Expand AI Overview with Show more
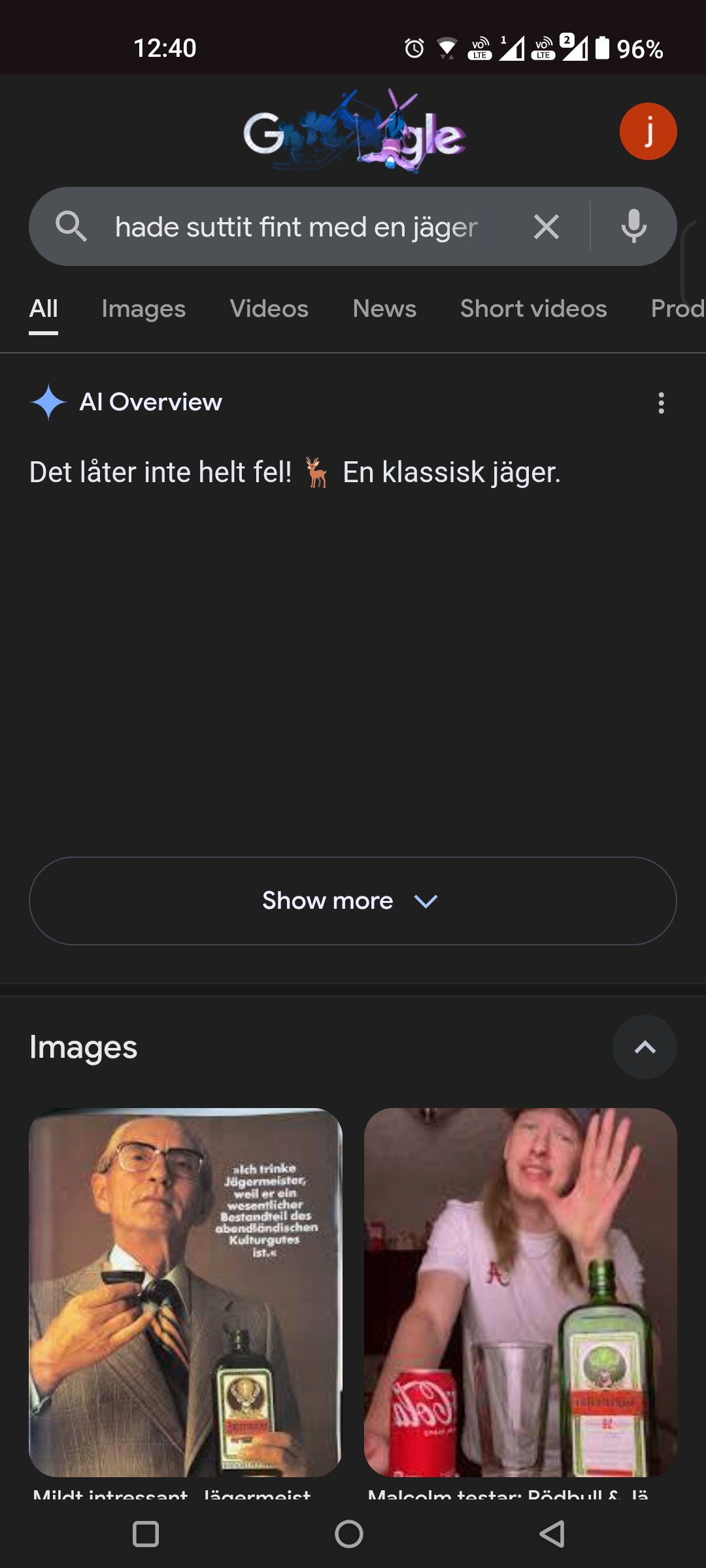 point(352,901)
